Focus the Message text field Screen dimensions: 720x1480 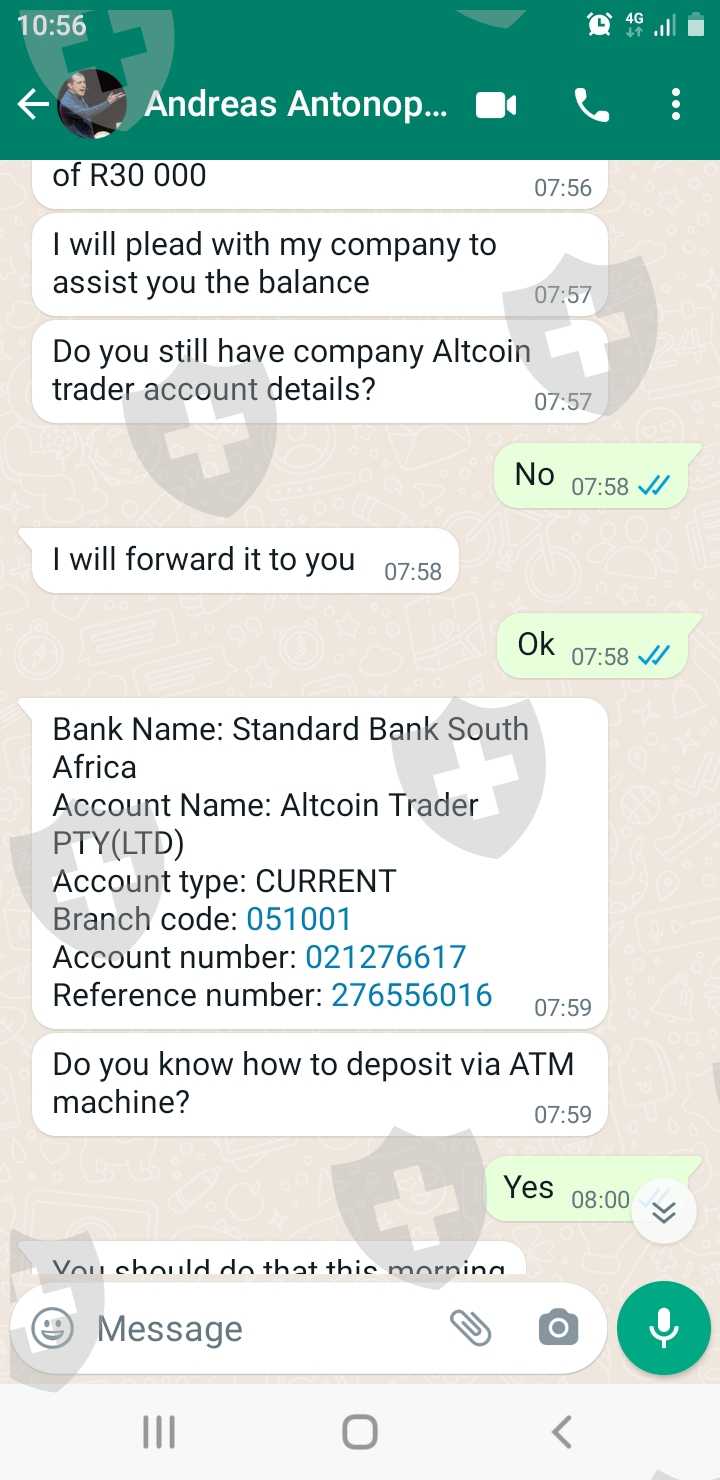(265, 1329)
